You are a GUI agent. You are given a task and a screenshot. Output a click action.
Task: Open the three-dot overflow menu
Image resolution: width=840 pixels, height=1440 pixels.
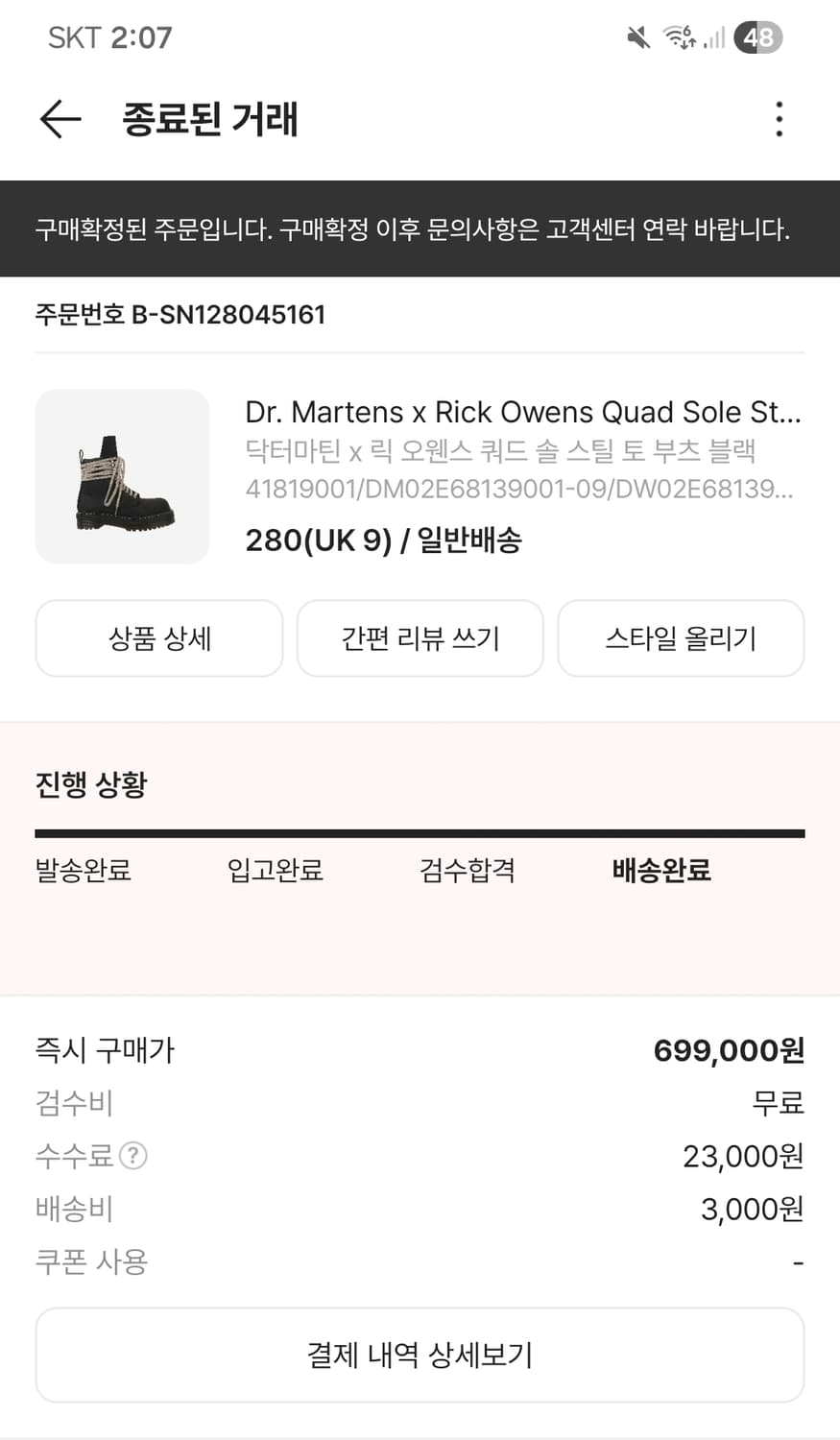(x=779, y=119)
